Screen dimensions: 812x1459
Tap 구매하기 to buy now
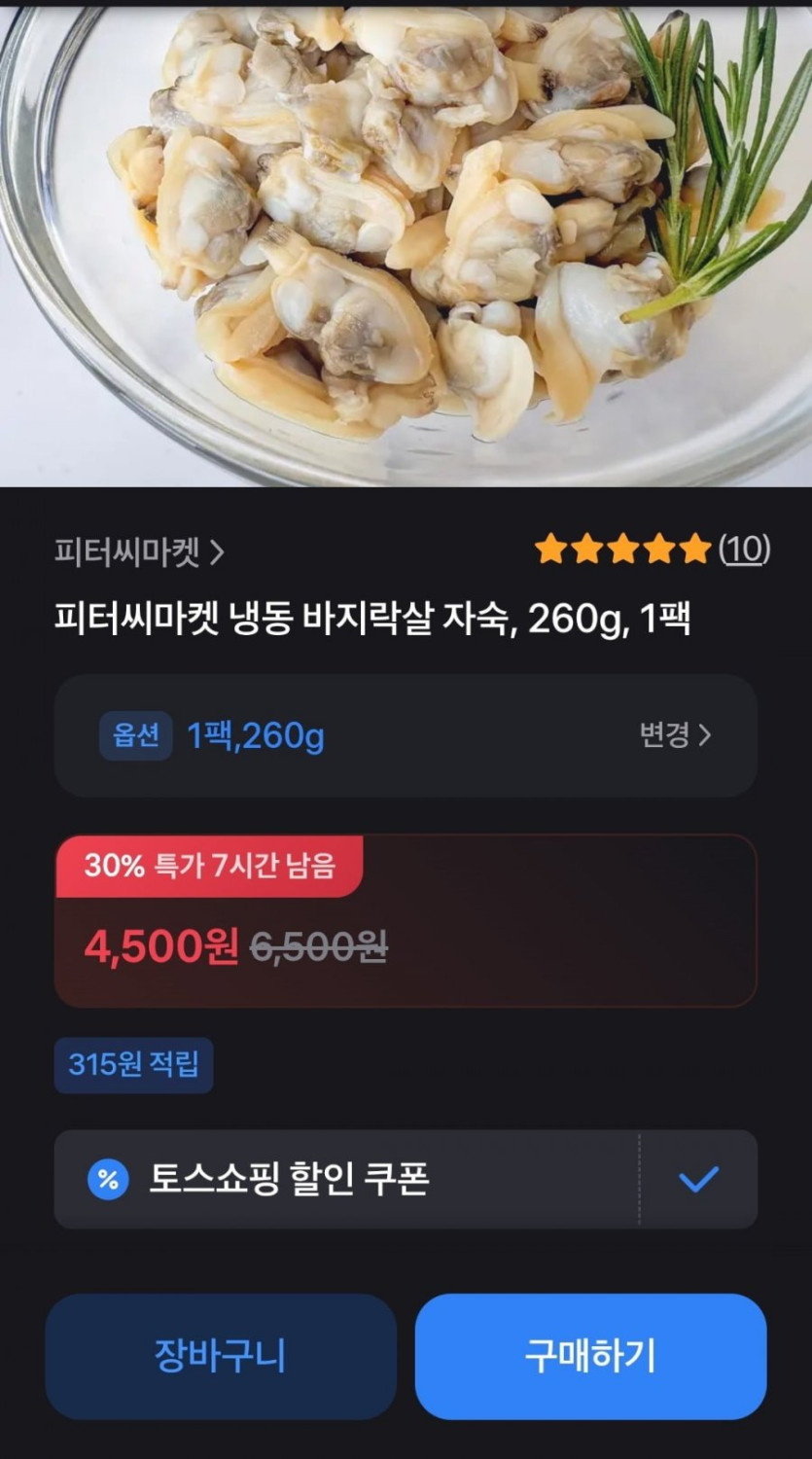point(590,1356)
